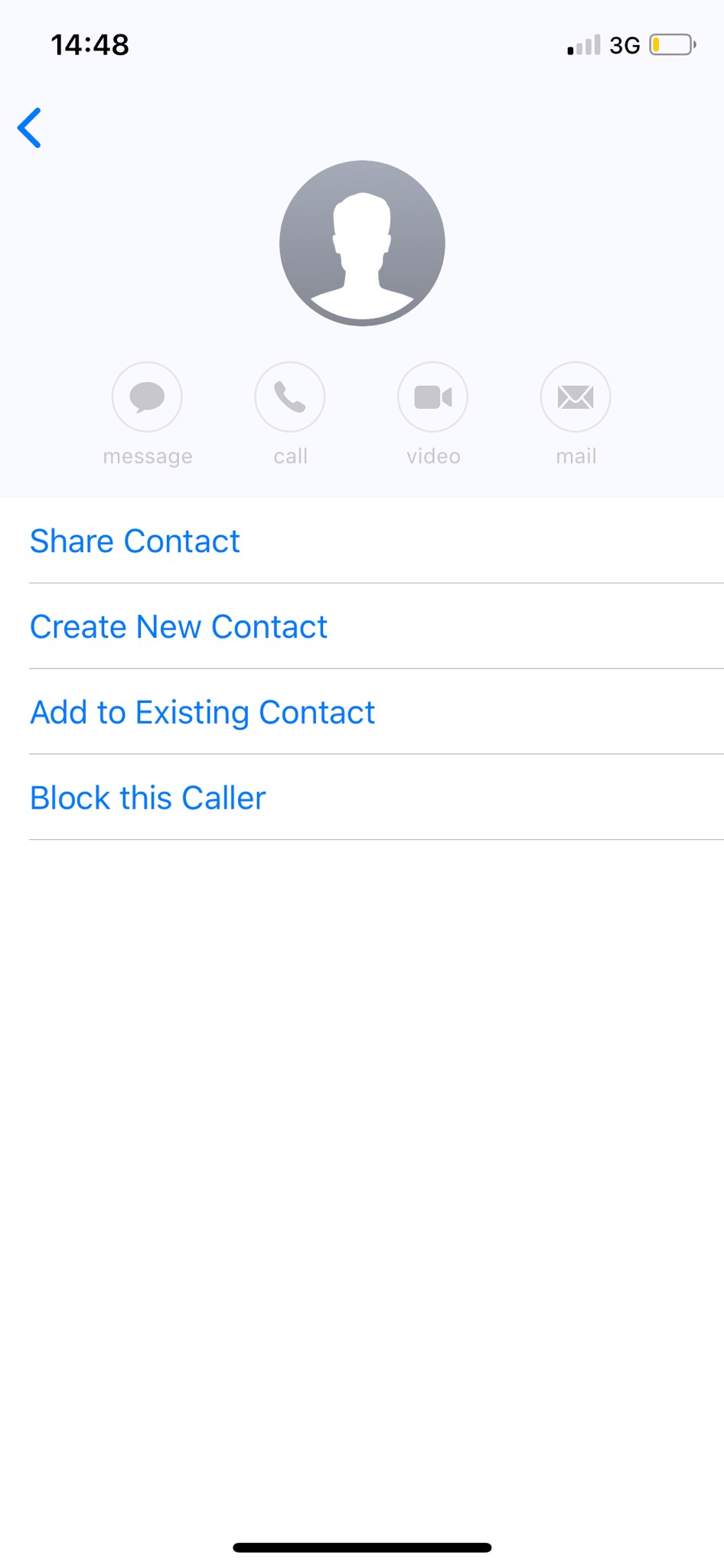Tap the call phone icon
The height and width of the screenshot is (1568, 724).
[290, 397]
